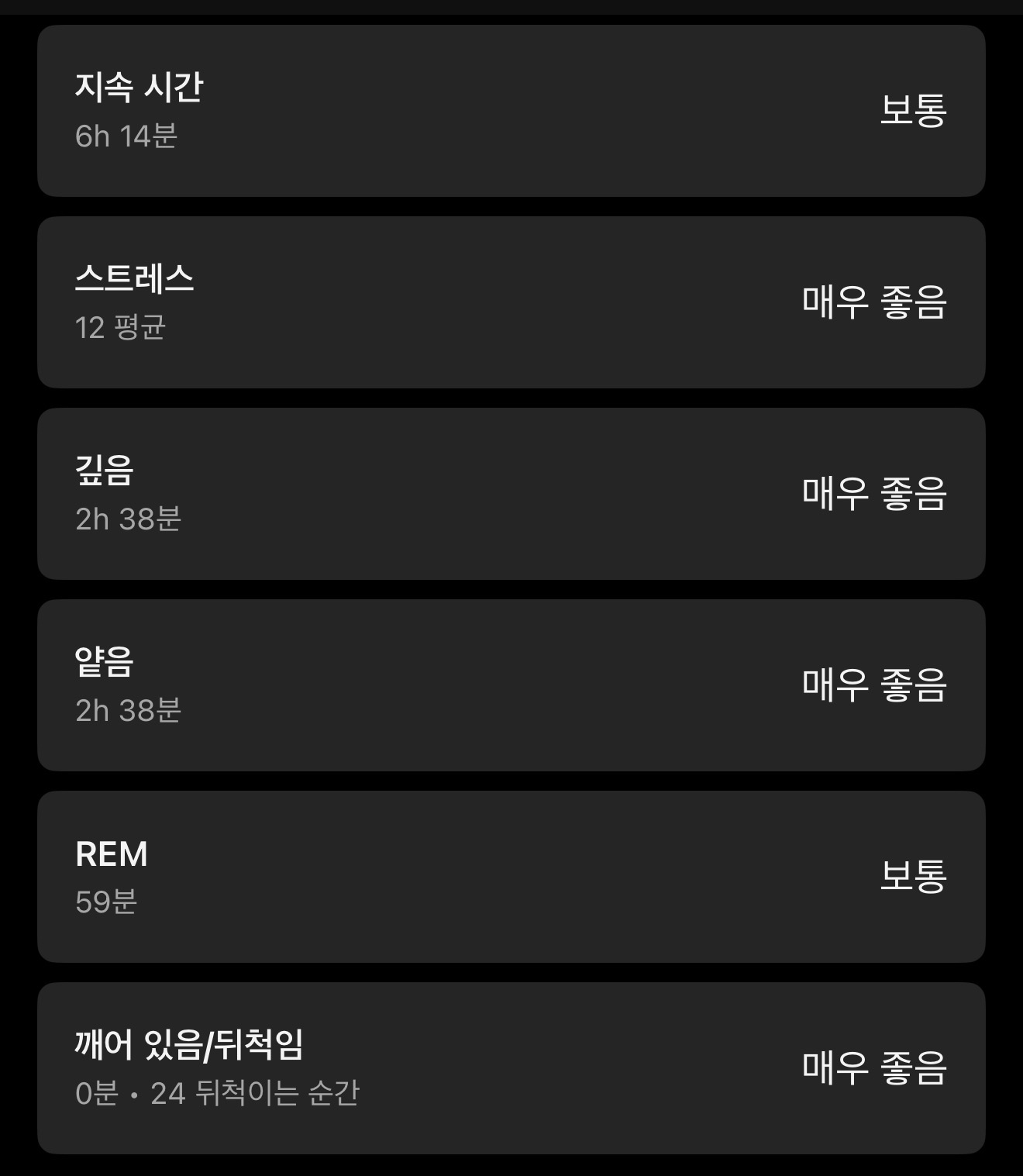Screen dimensions: 1023x1176
Task: Select the 얕음 light sleep card
Action: point(511,685)
